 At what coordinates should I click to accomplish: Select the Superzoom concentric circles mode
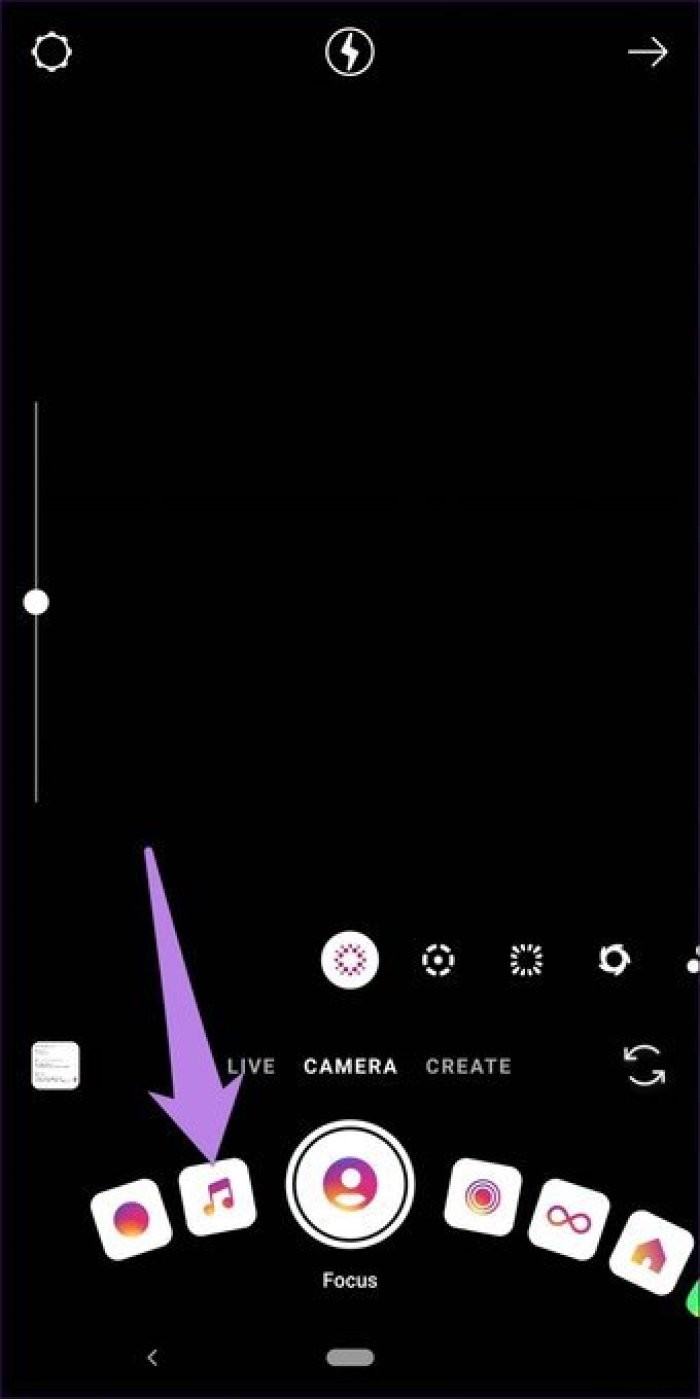point(483,1196)
